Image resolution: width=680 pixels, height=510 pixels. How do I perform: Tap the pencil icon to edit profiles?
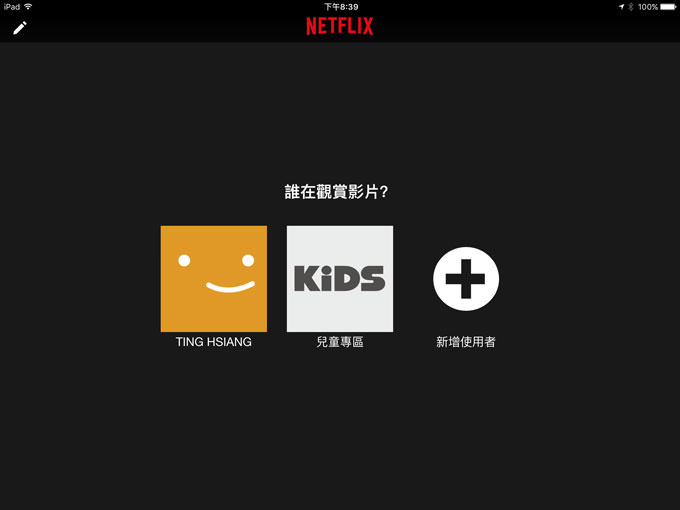click(x=20, y=27)
